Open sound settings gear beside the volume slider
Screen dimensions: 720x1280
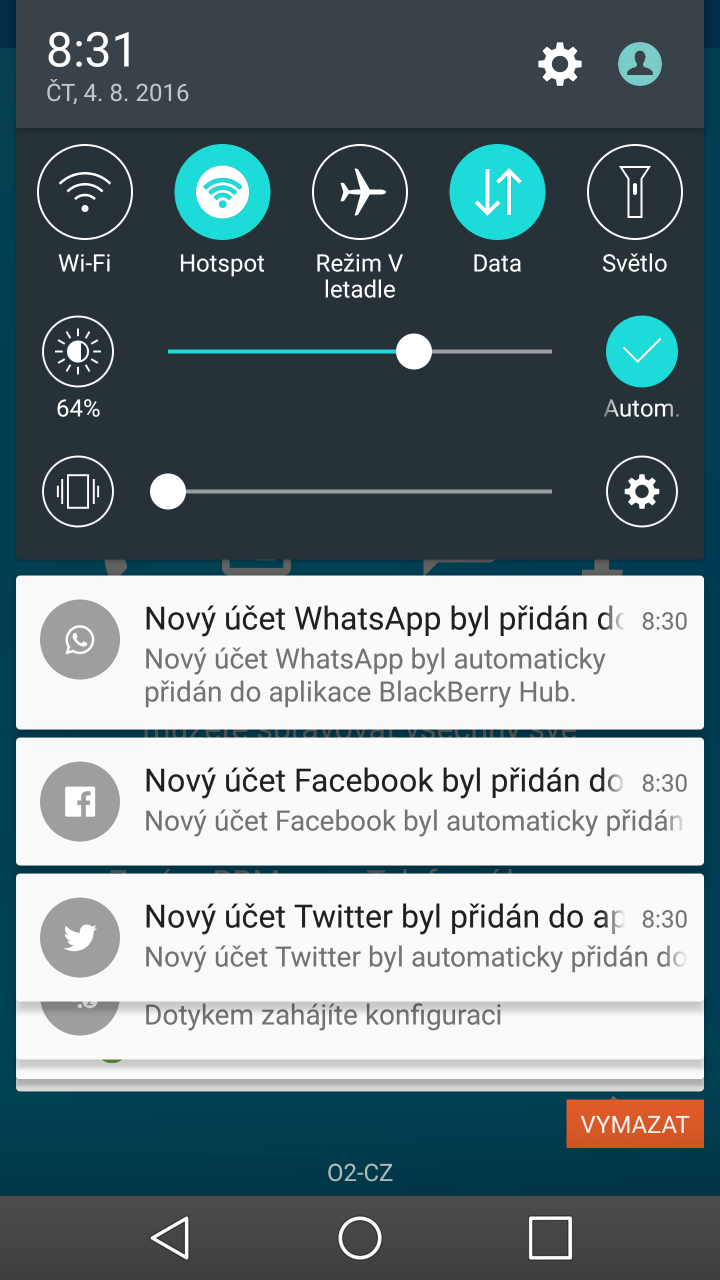pyautogui.click(x=641, y=492)
